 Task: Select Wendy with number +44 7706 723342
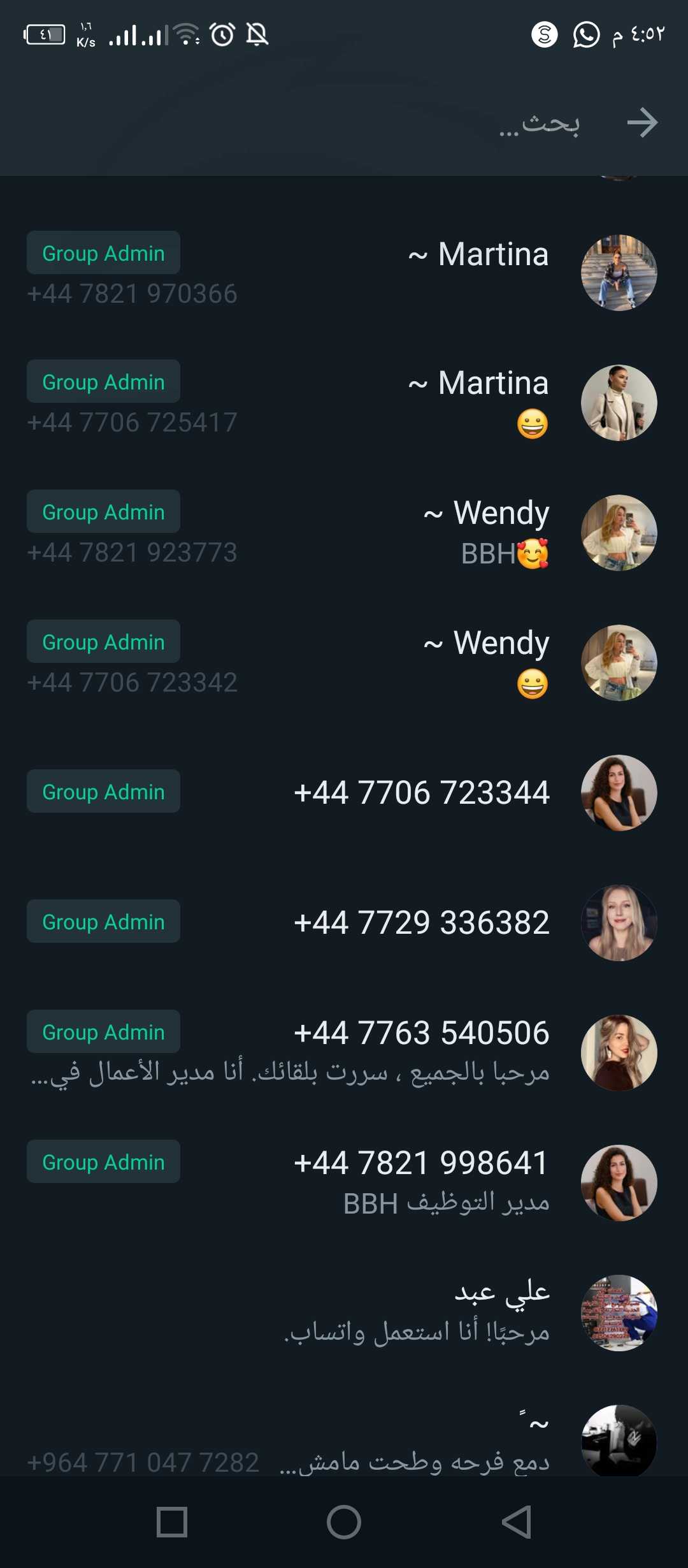pos(344,663)
